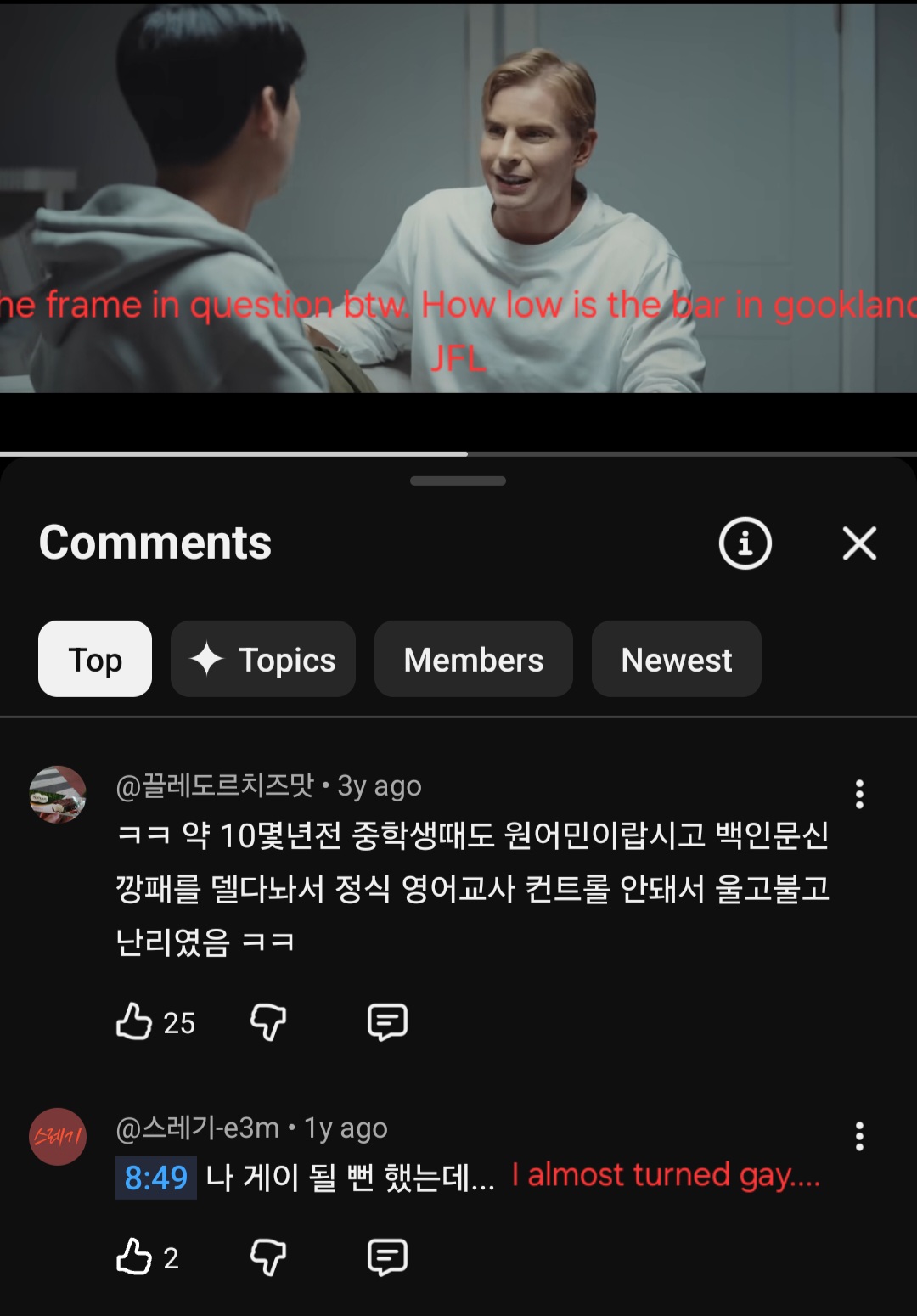Reply to the comment by @끌레도르치즈맛
Image resolution: width=917 pixels, height=1316 pixels.
coord(387,1021)
